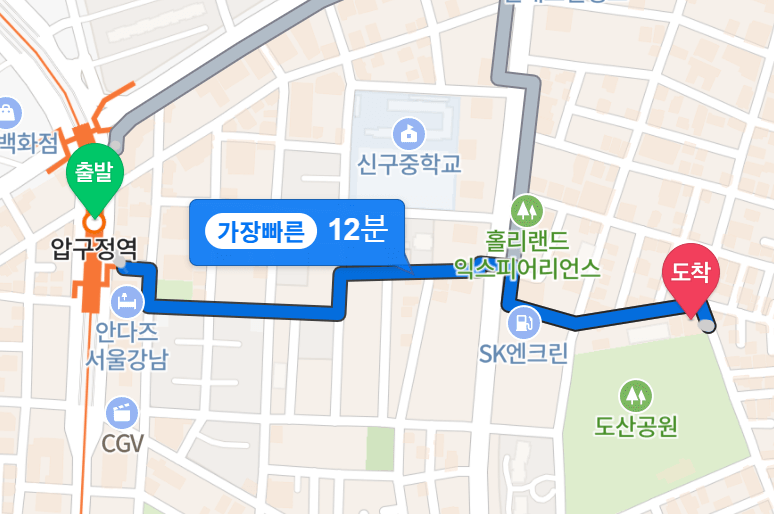Select the 압구정역 station label

pyautogui.click(x=93, y=249)
